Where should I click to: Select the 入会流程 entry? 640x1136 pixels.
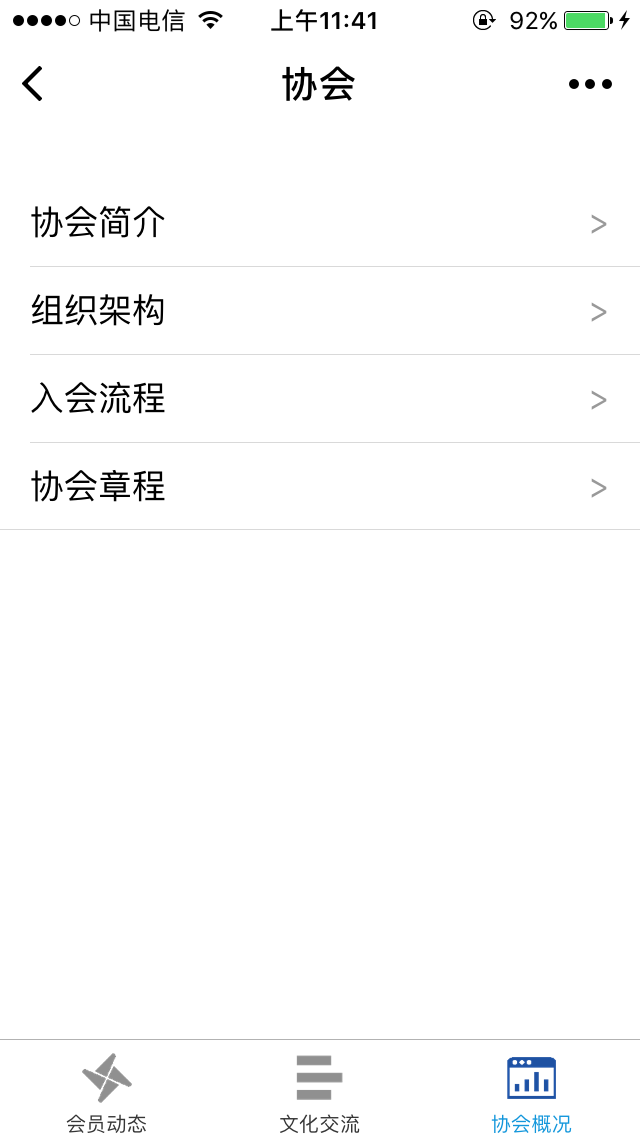(320, 399)
